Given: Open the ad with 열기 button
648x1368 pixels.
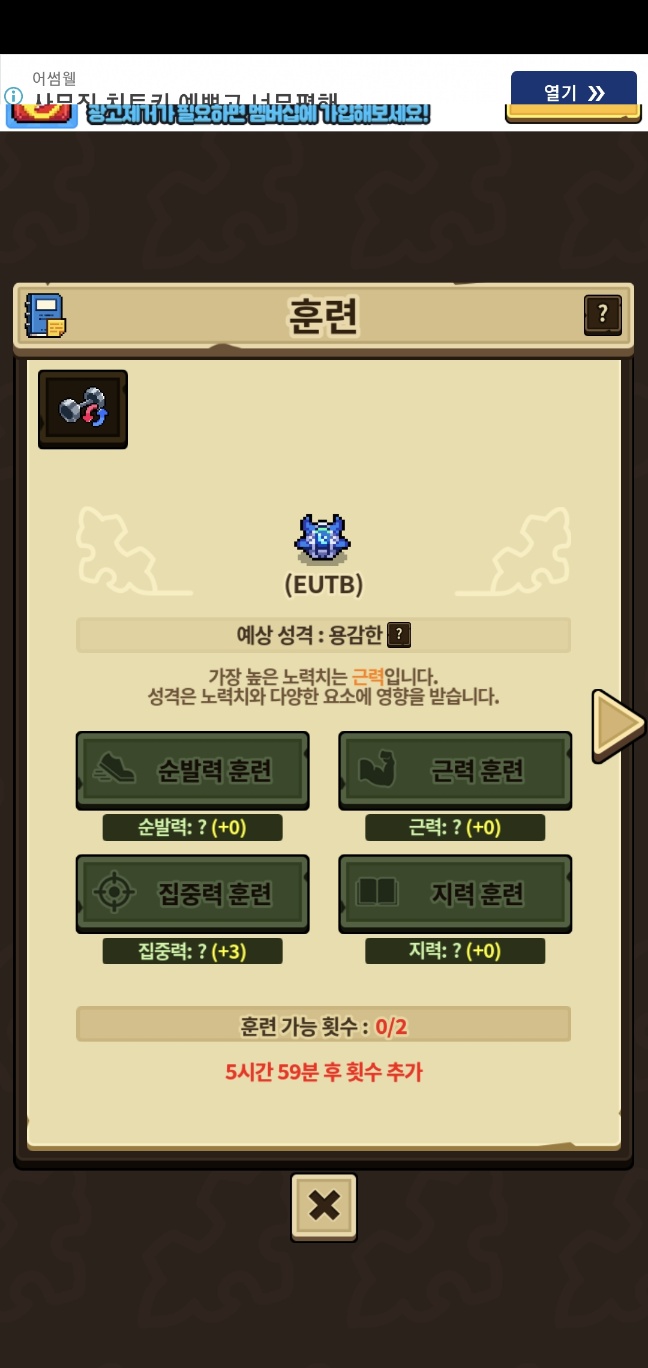Looking at the screenshot, I should [x=574, y=93].
